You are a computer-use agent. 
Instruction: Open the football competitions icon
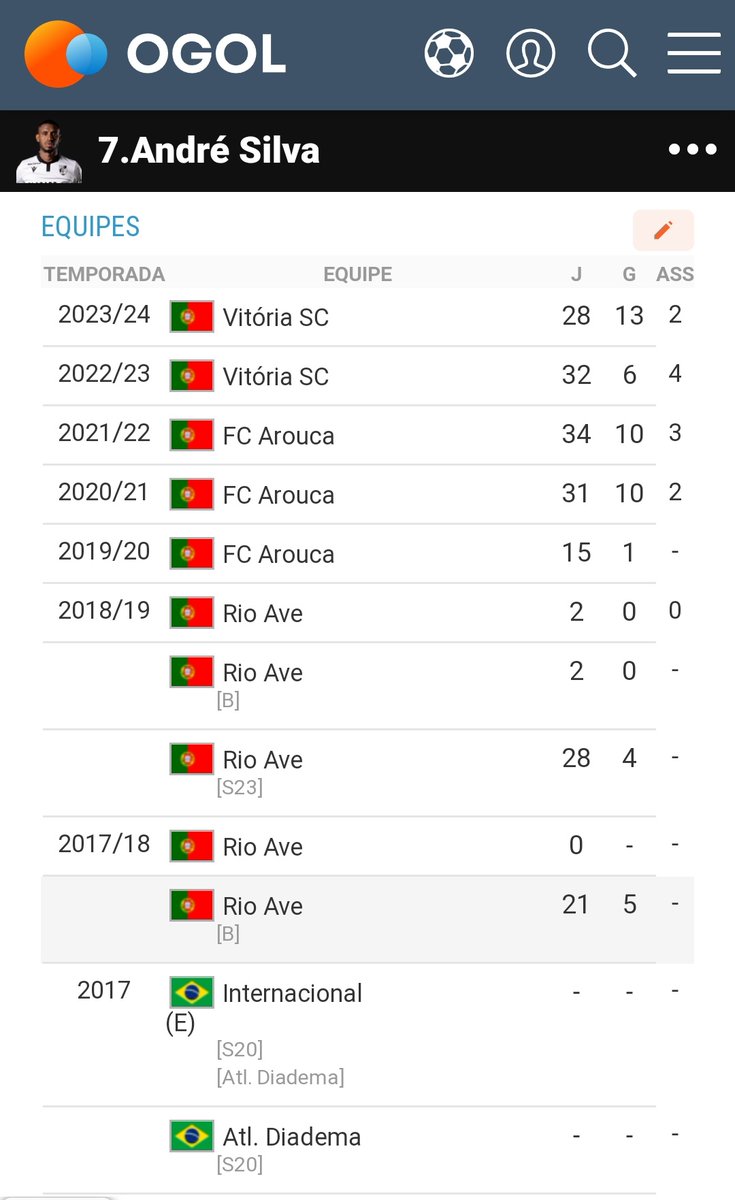click(449, 53)
